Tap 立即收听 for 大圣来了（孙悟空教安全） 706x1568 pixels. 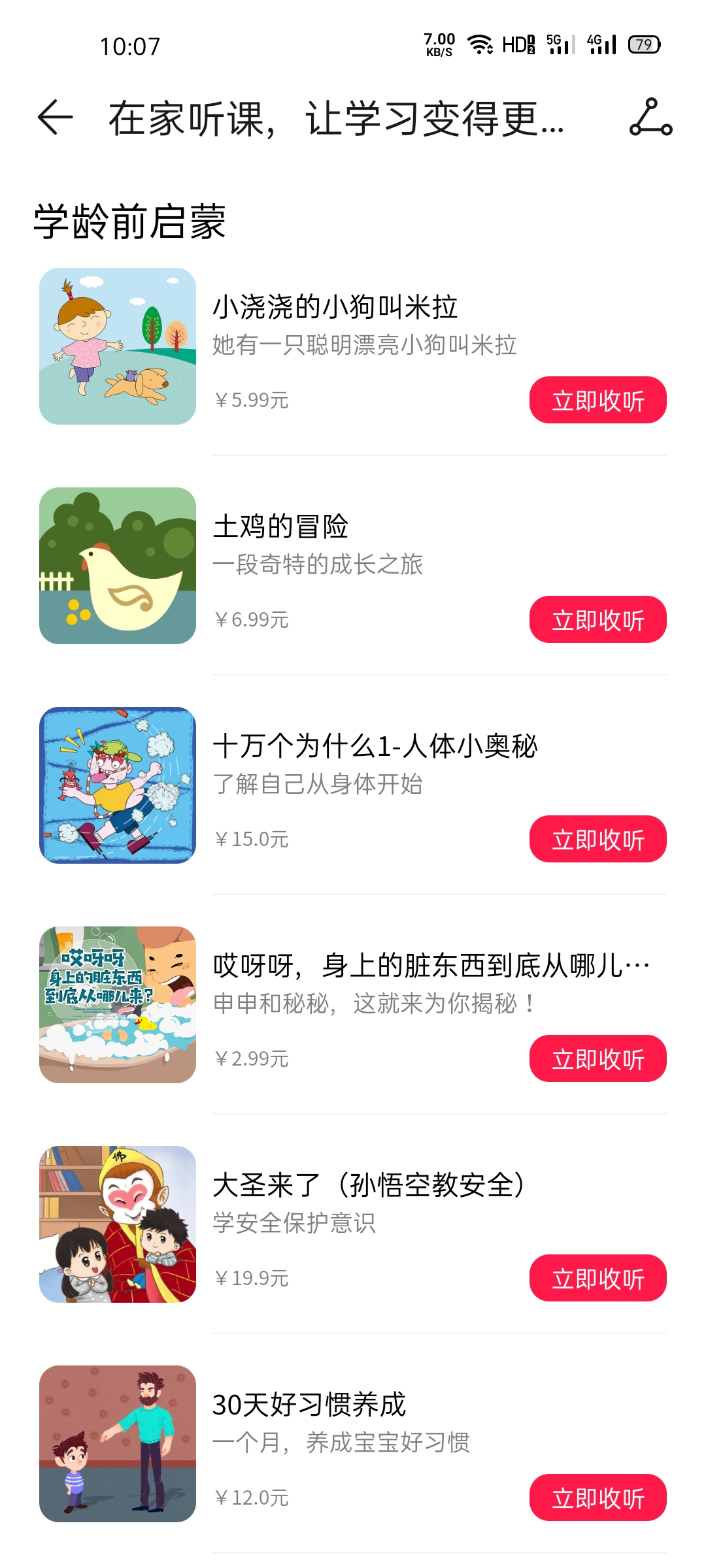click(x=597, y=1278)
